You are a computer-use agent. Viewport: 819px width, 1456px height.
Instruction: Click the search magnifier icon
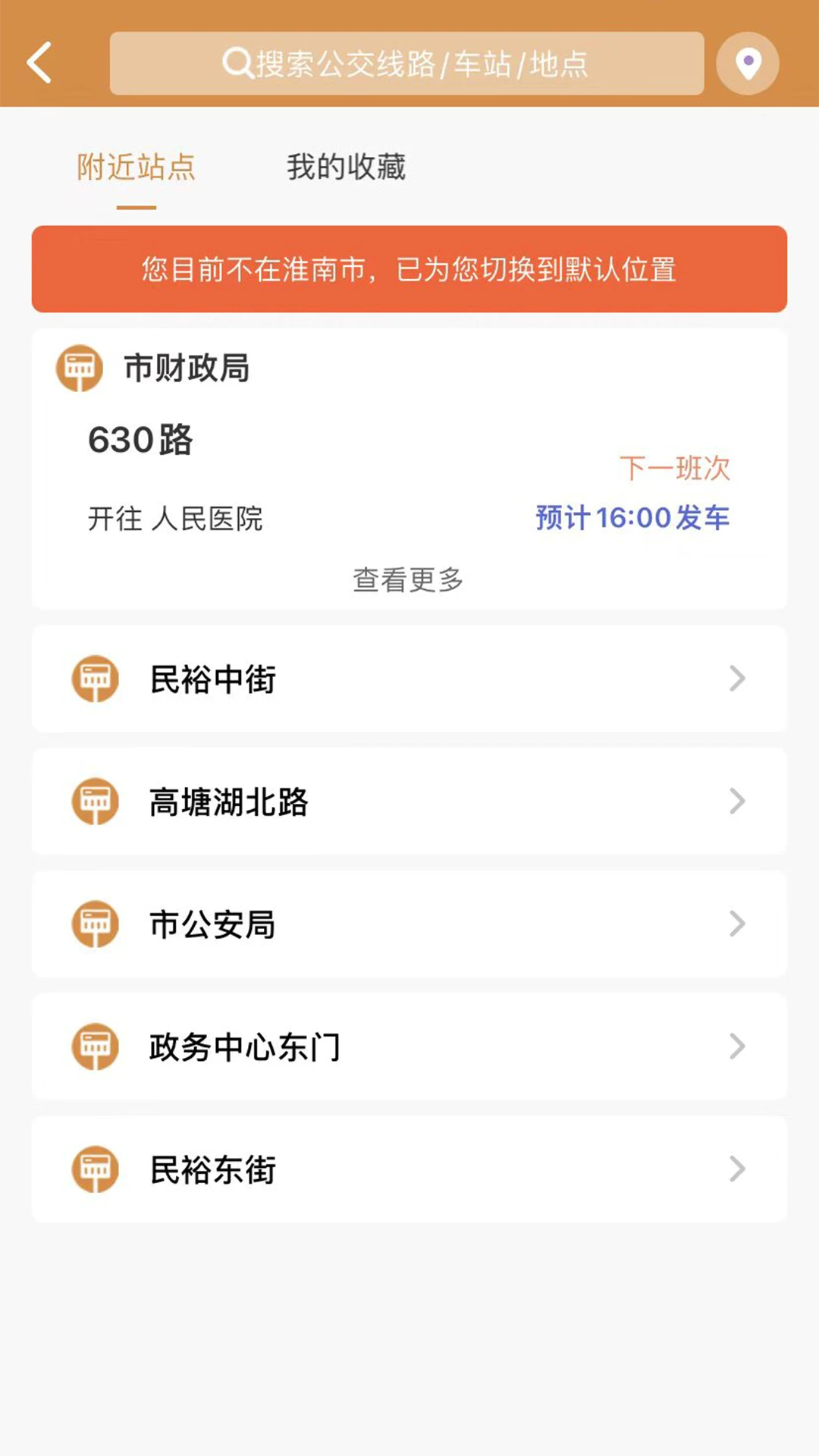(x=237, y=64)
